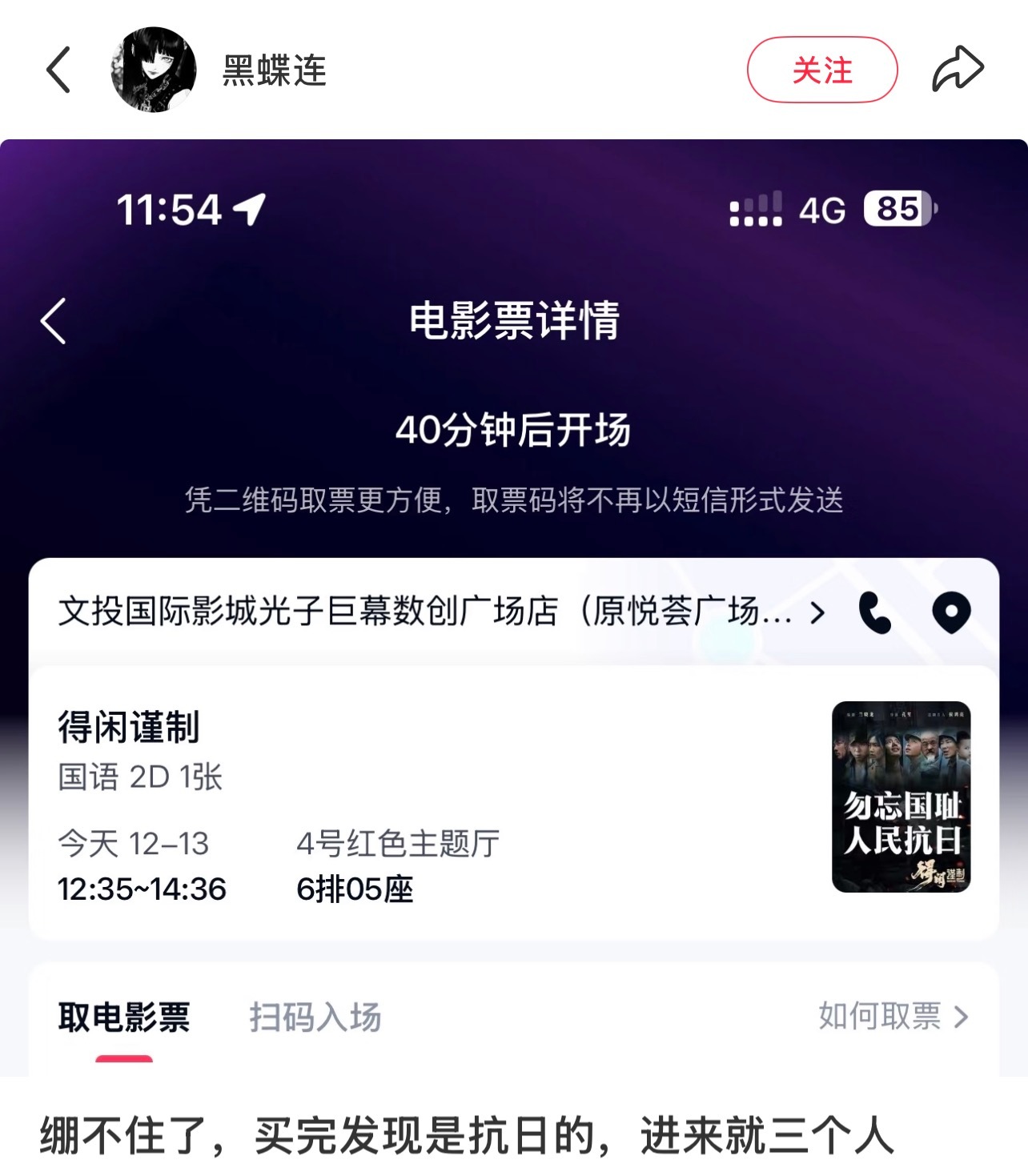1028x1176 pixels.
Task: Select the 取电影票 tab
Action: click(122, 1015)
